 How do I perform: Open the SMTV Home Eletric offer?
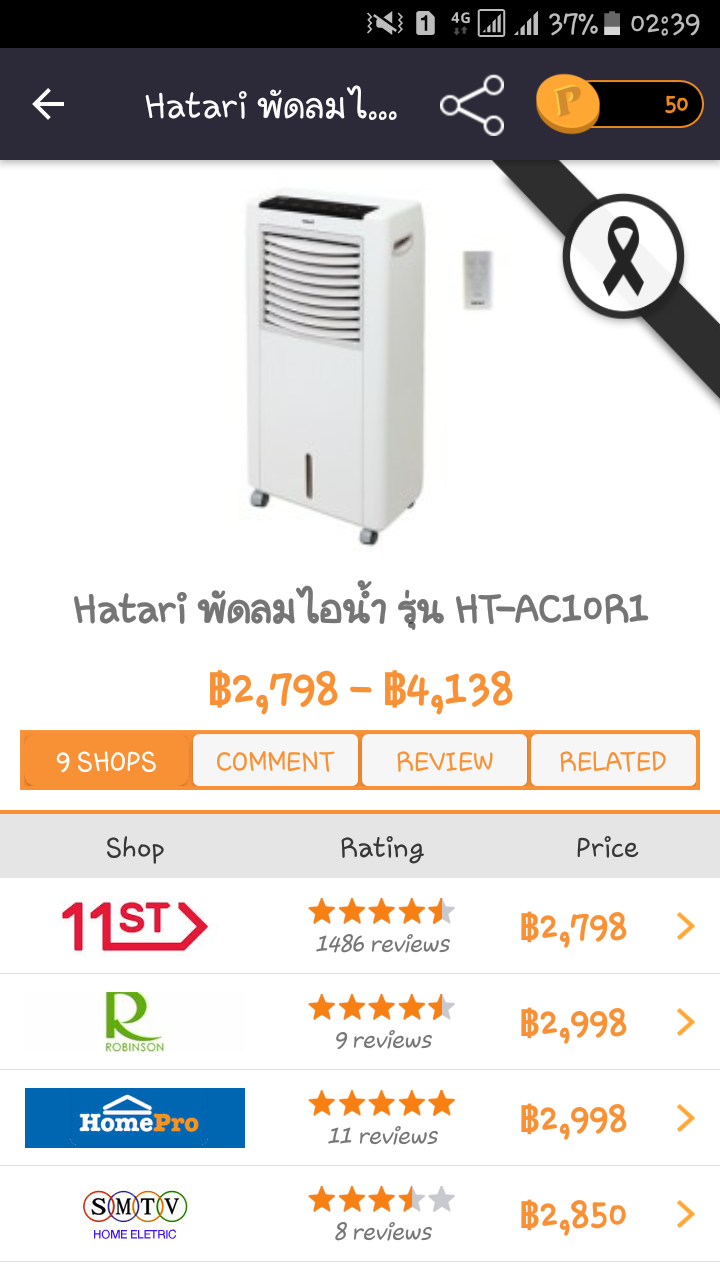[x=360, y=1214]
